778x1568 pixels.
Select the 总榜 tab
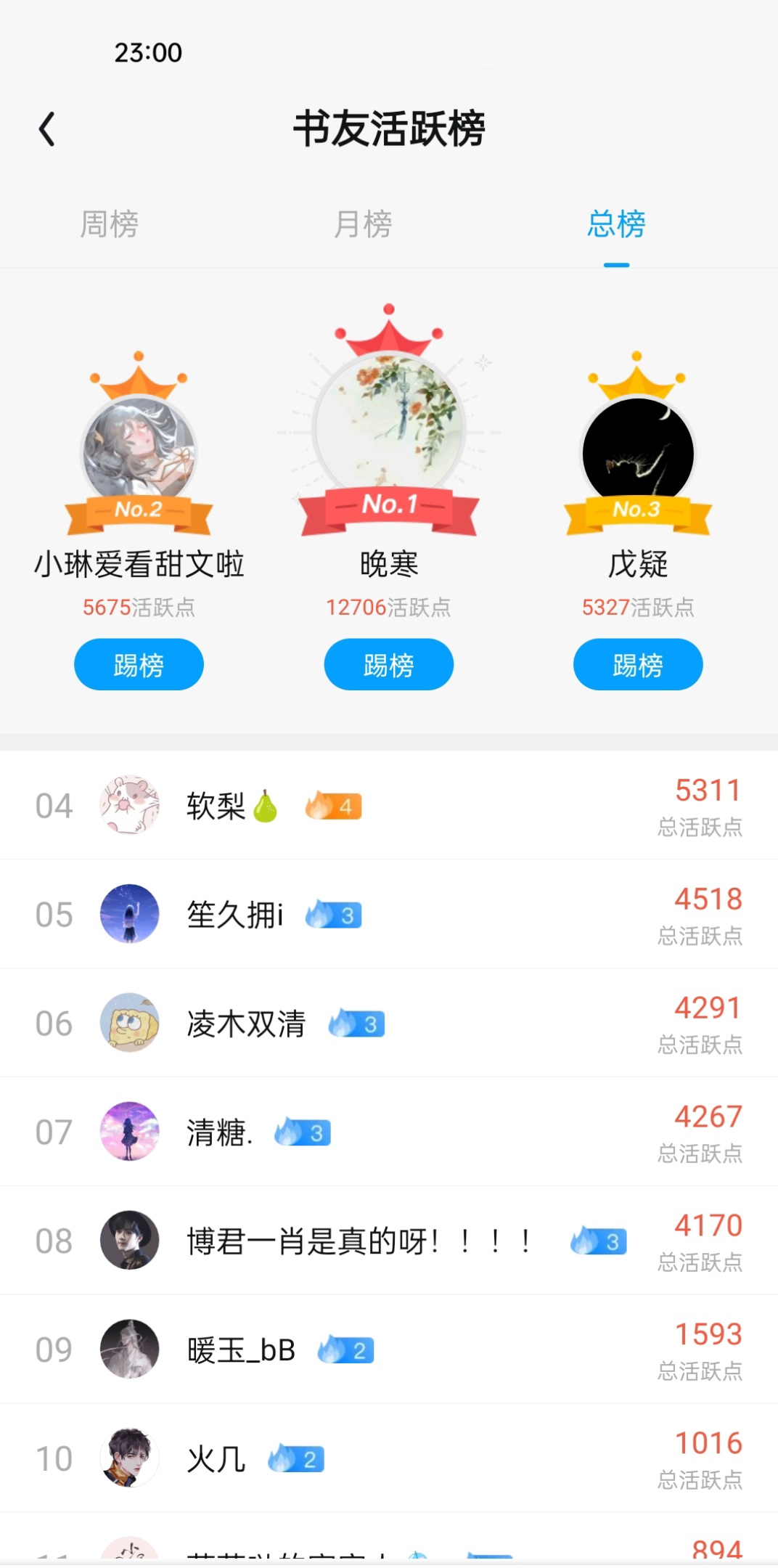tap(616, 224)
